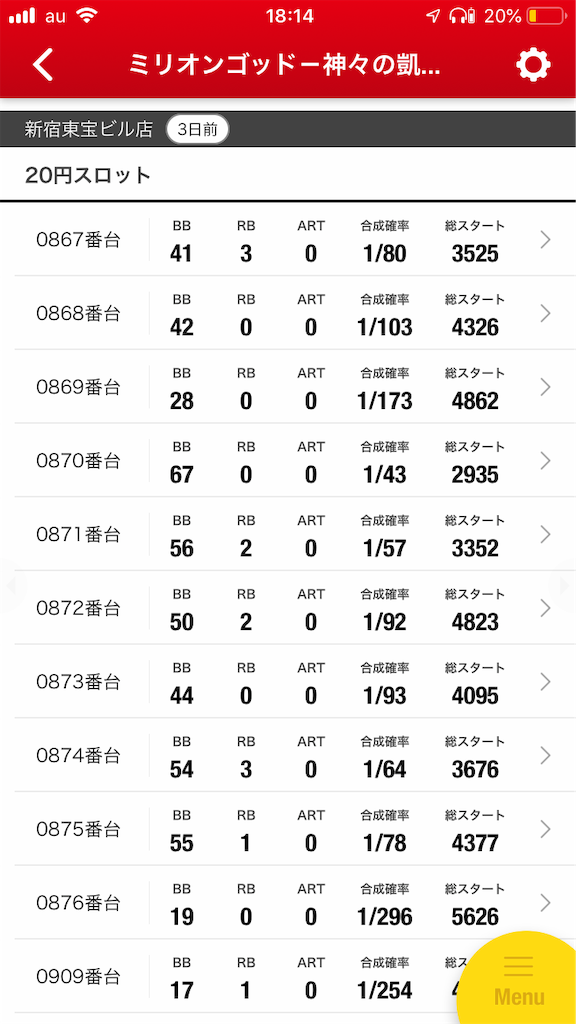Go back with the top-left arrow
Image resolution: width=576 pixels, height=1024 pixels.
42,65
